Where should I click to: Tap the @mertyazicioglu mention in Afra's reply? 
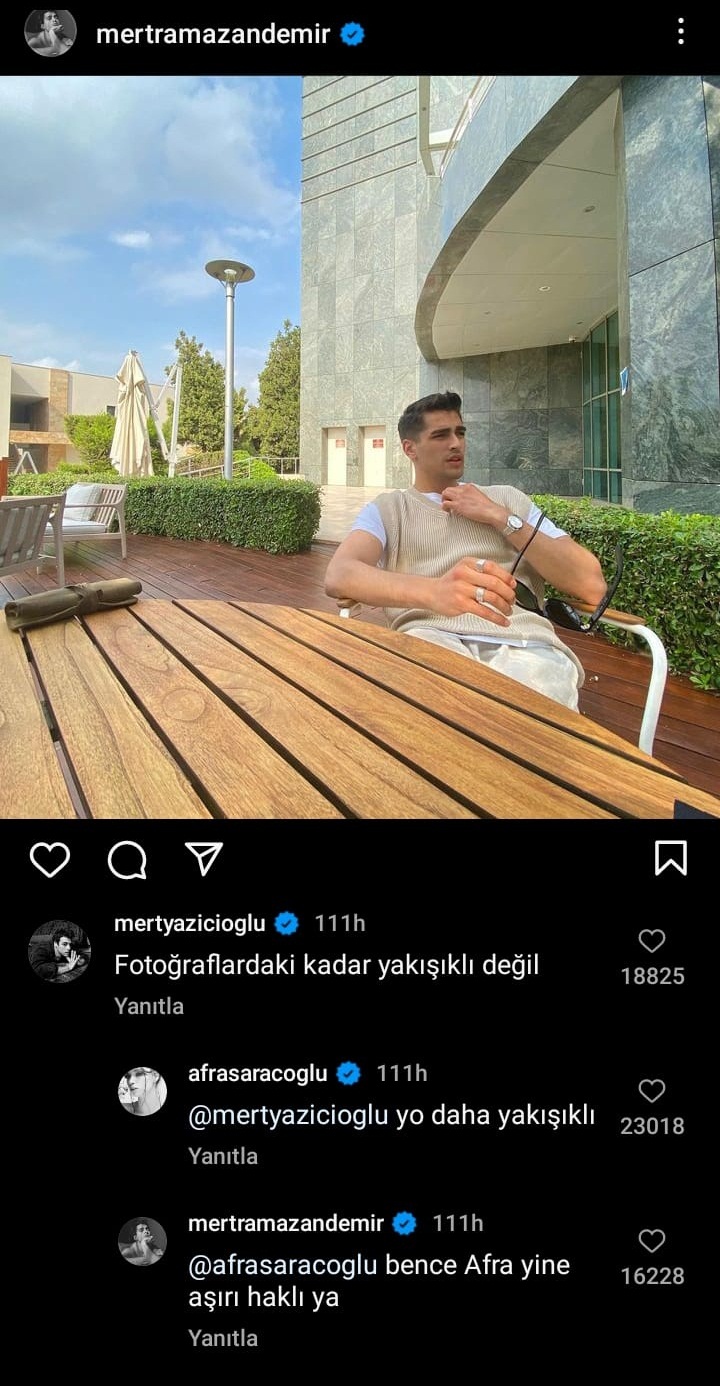click(288, 1115)
